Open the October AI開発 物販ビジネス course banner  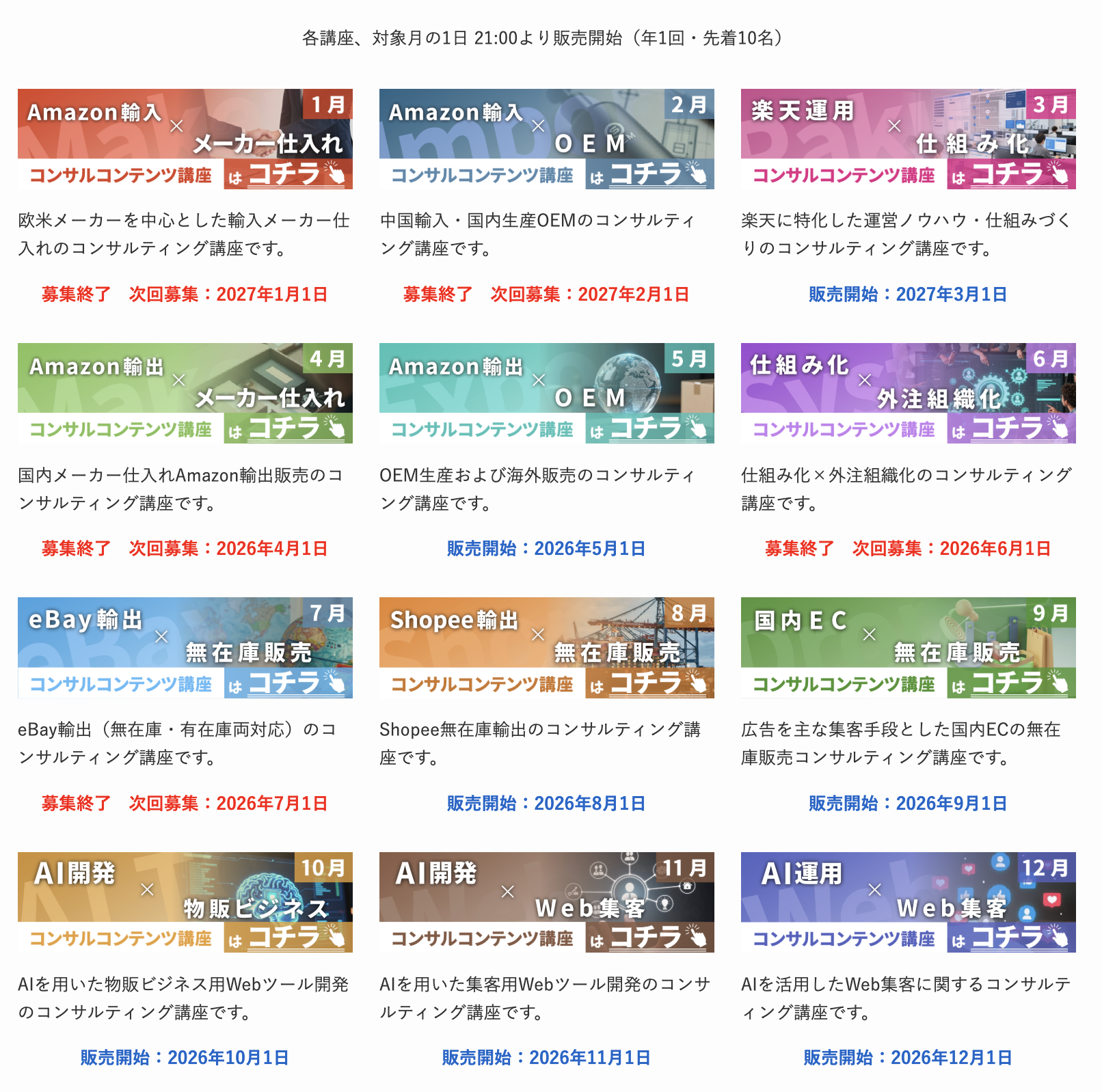pyautogui.click(x=185, y=902)
